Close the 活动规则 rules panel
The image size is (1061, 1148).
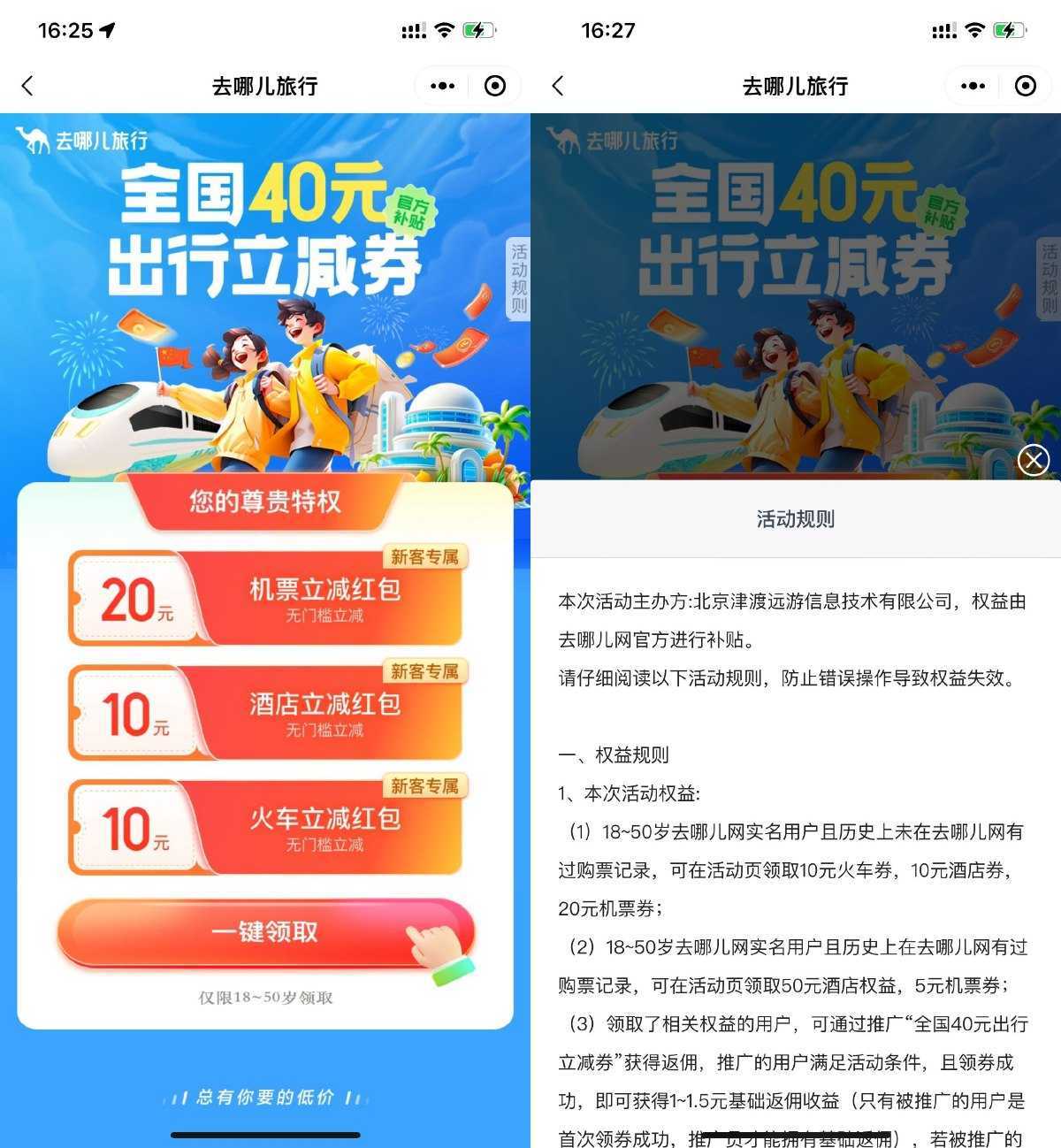(x=1033, y=460)
